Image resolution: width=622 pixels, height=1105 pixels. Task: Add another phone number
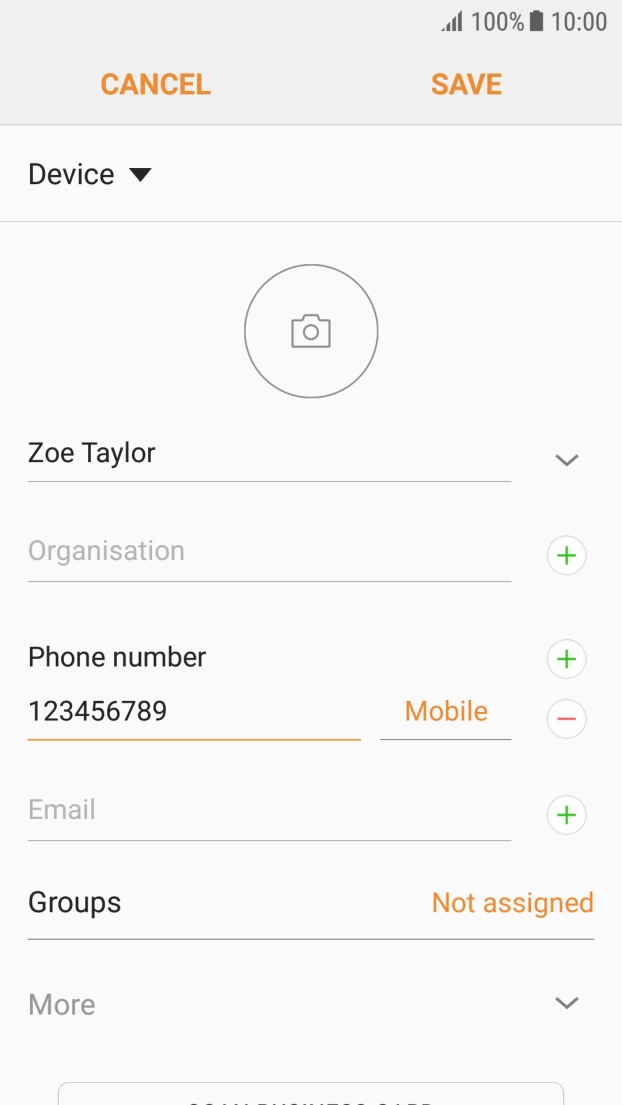566,659
